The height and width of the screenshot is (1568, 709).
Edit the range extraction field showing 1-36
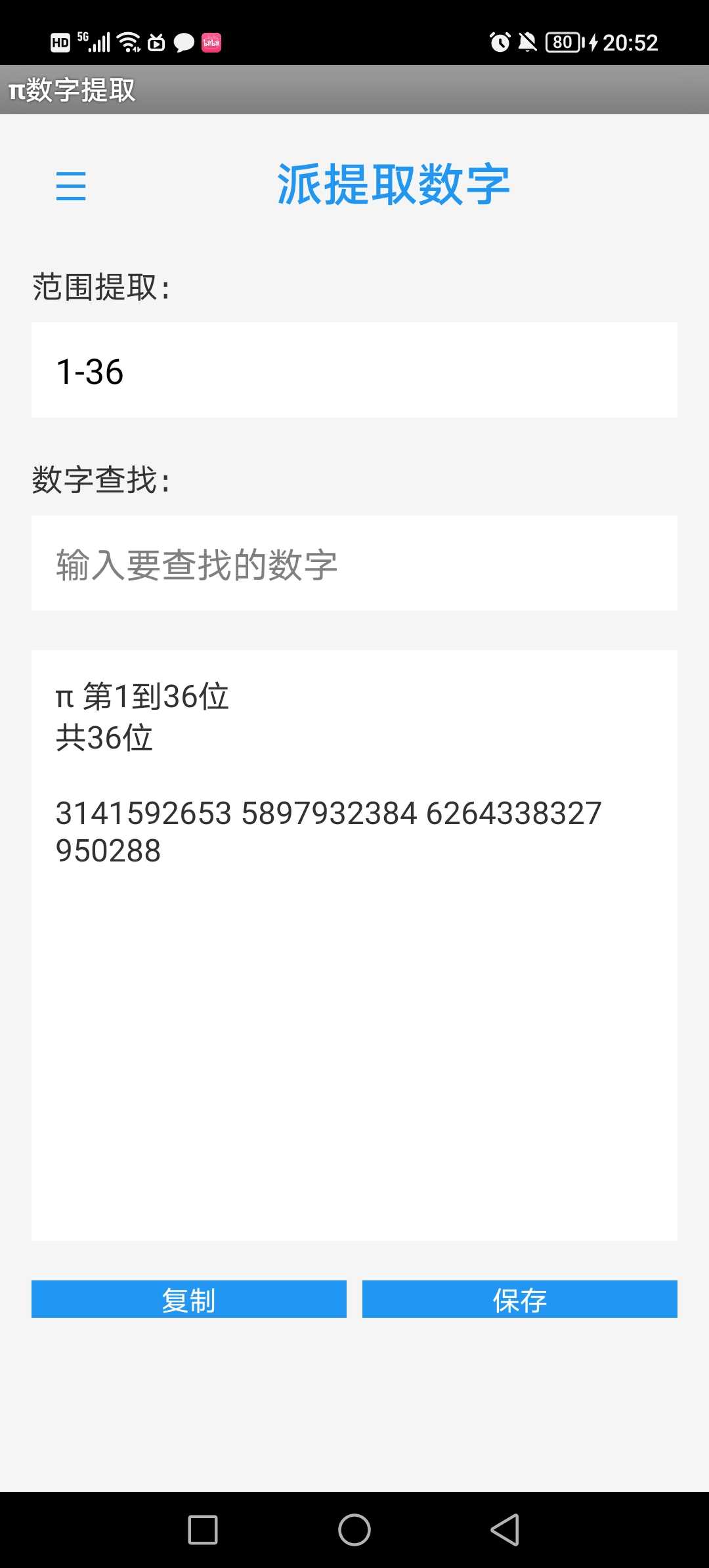354,370
